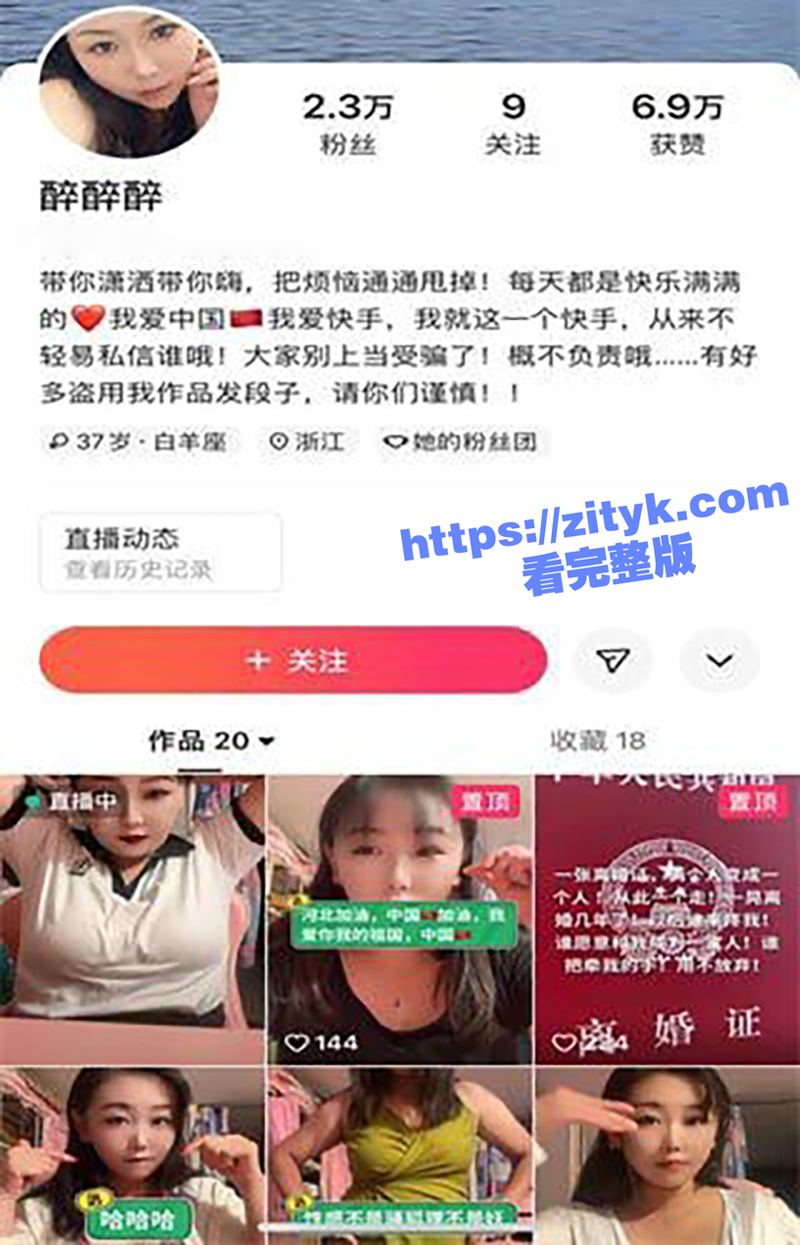
Task: Send a private message via the paper-plane icon
Action: click(612, 660)
